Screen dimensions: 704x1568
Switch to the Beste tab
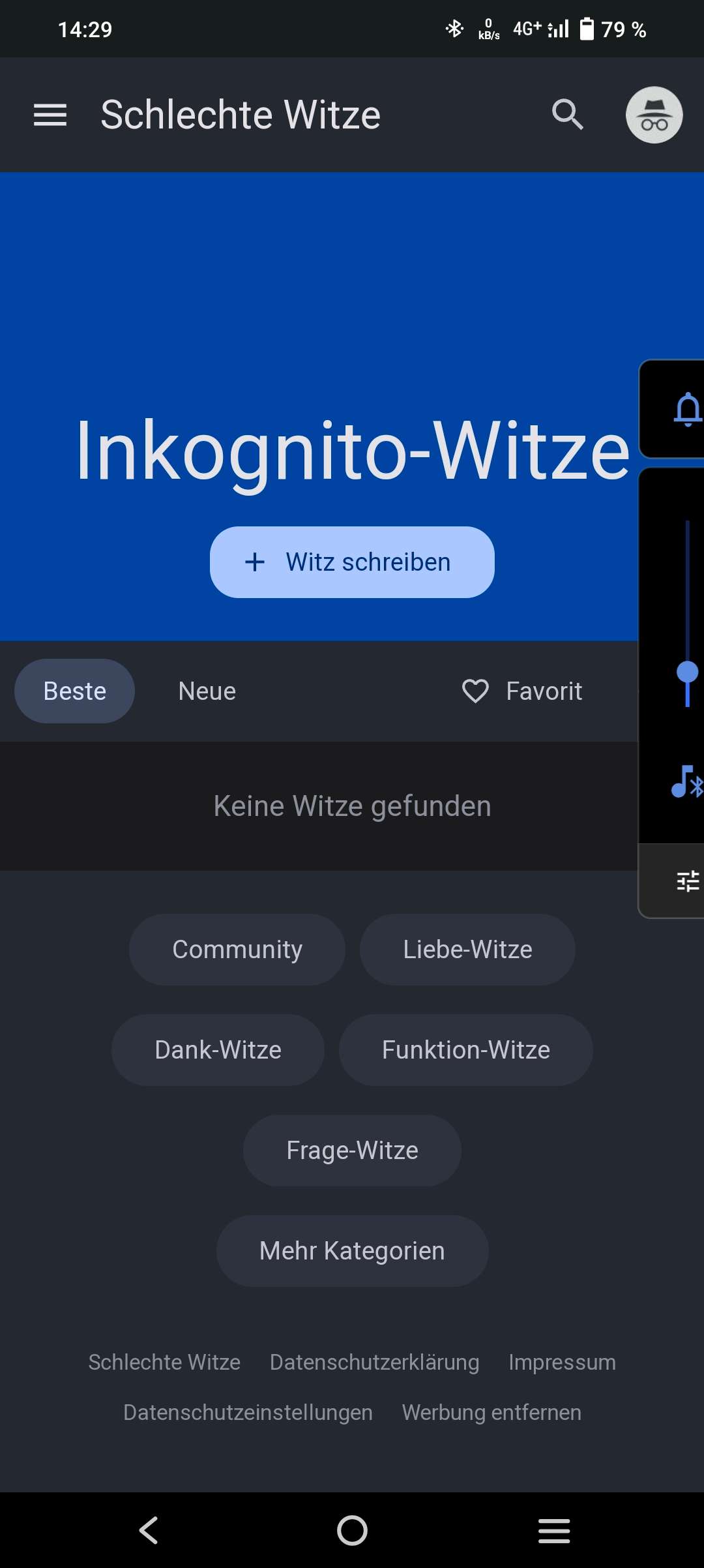[74, 691]
